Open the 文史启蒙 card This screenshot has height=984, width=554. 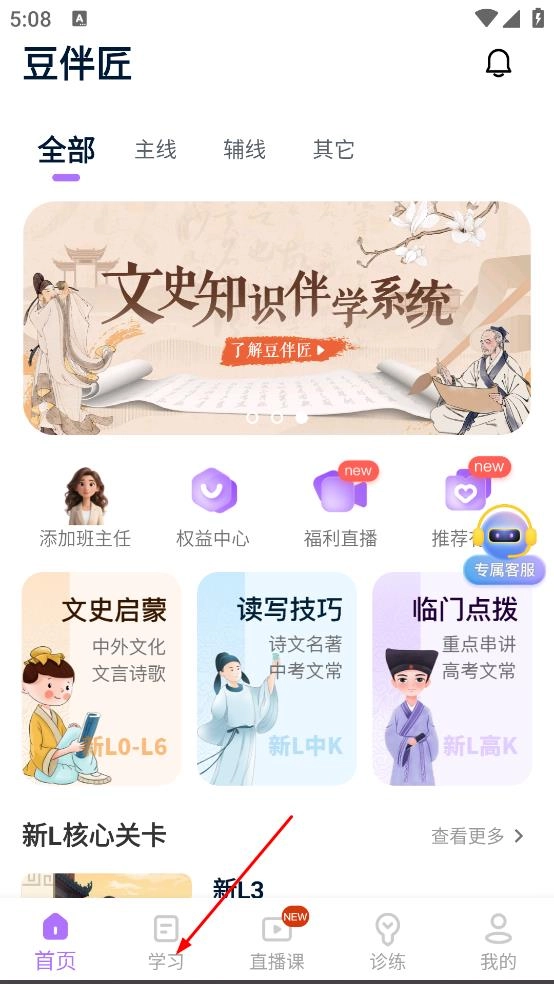[x=102, y=678]
